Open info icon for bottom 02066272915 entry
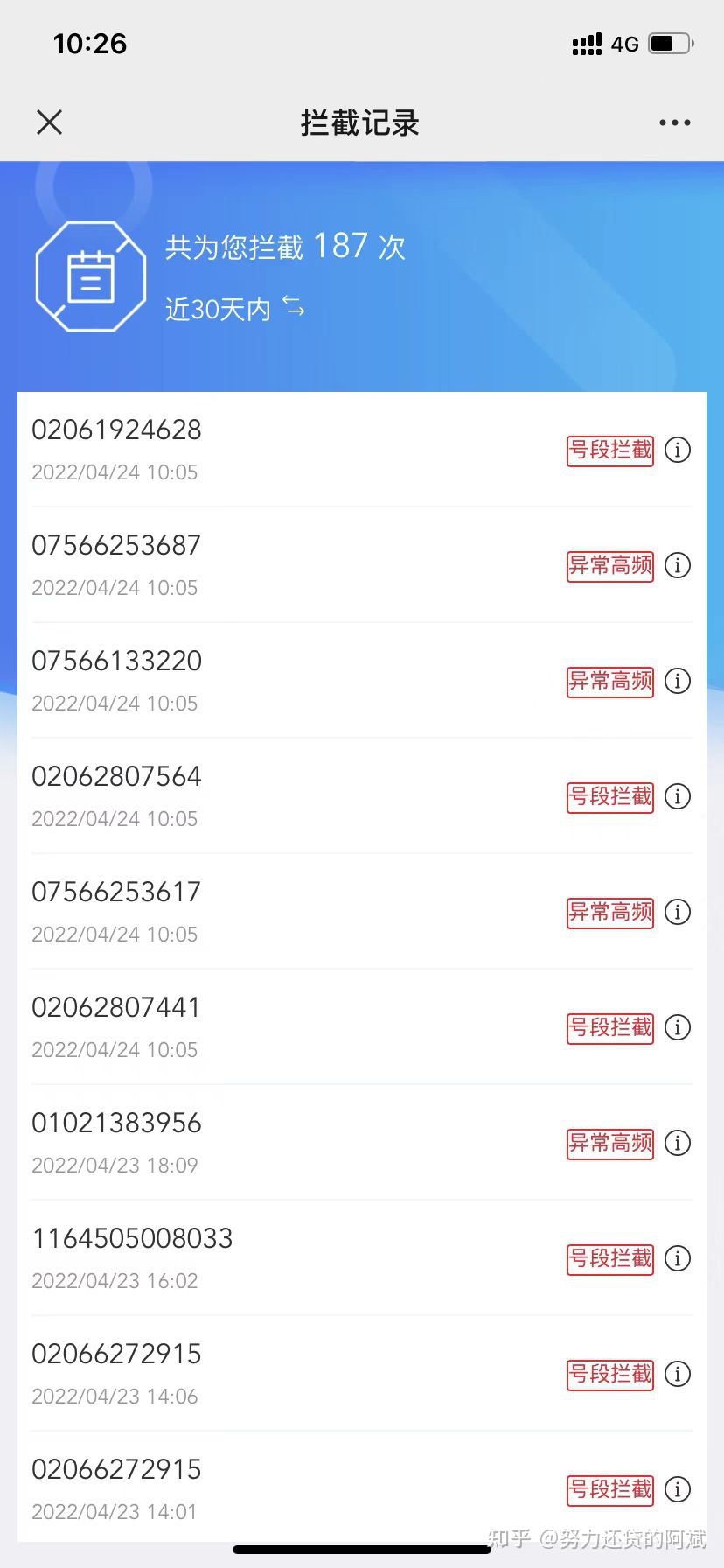 (x=677, y=1489)
